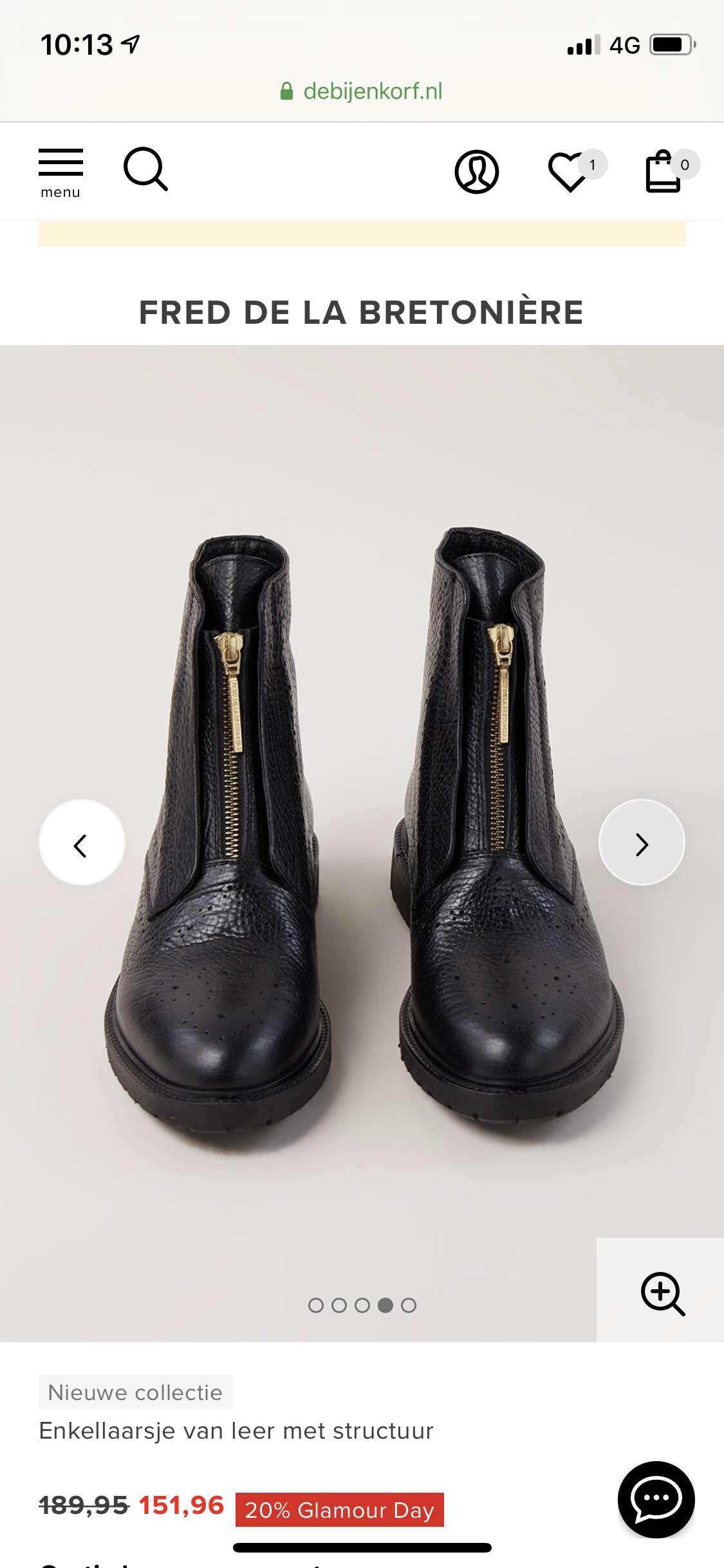View the wishlist heart icon
This screenshot has height=1568, width=724.
tap(570, 171)
